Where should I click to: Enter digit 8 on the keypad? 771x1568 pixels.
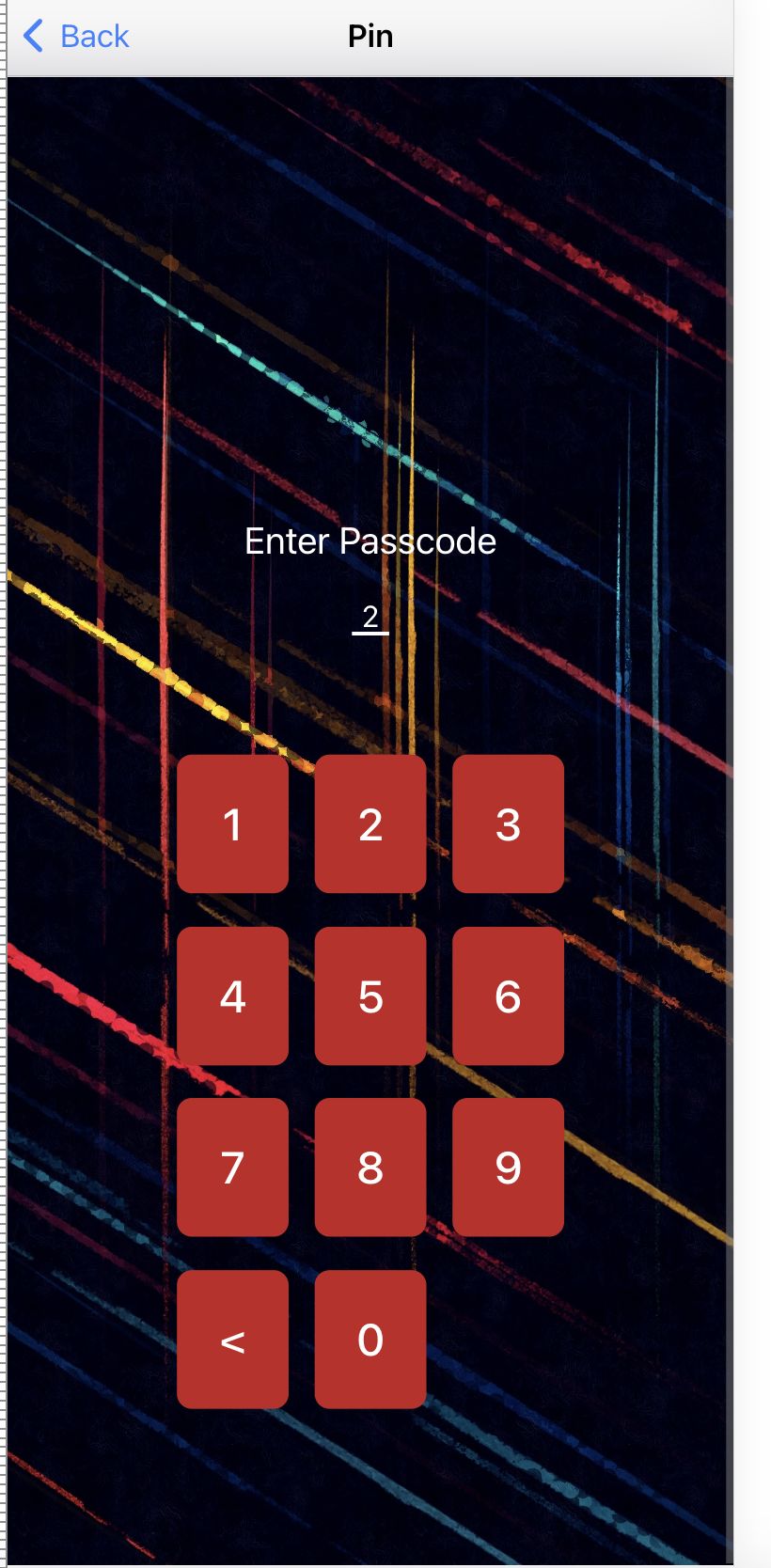point(370,1168)
